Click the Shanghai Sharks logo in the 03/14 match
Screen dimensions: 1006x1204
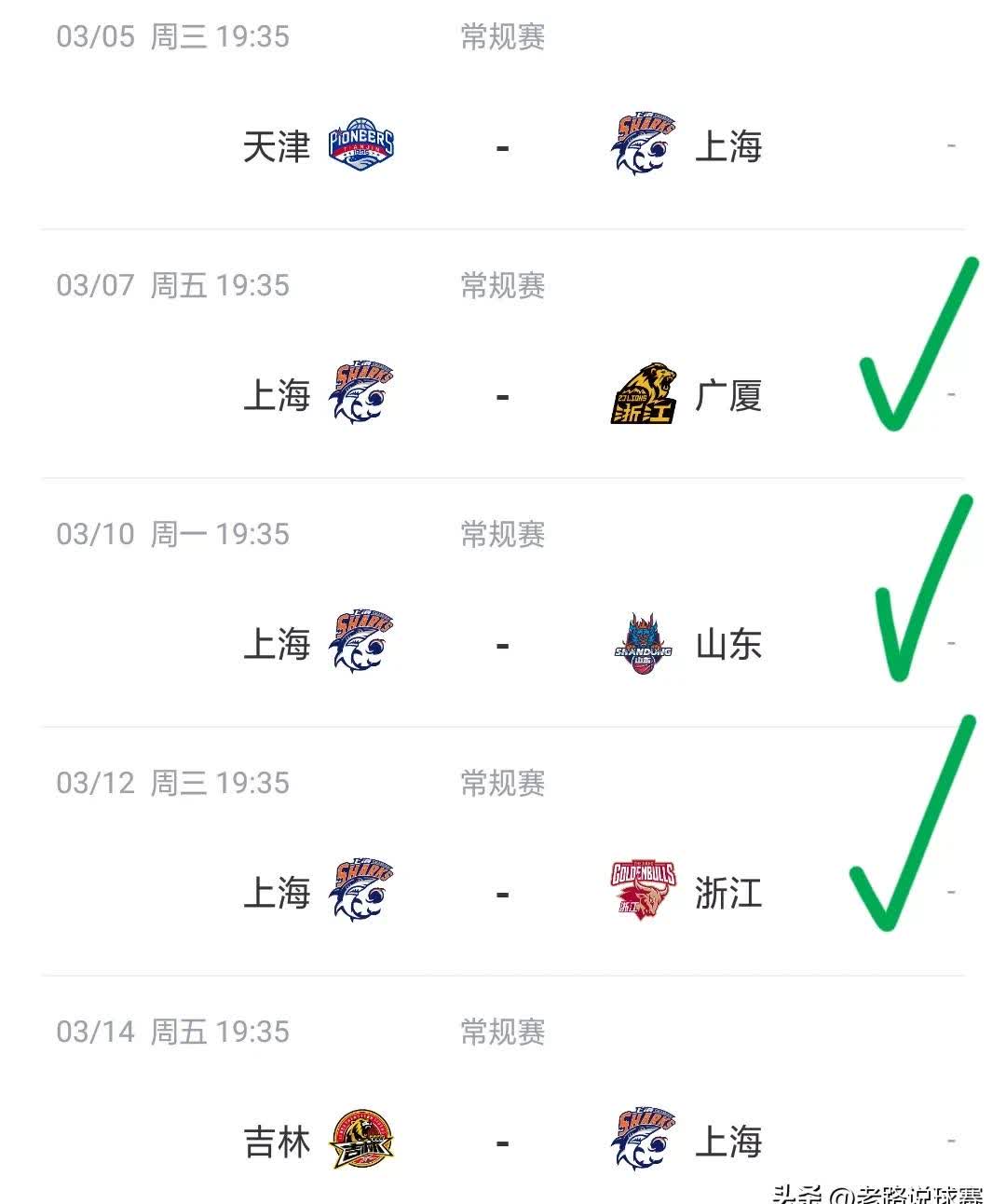643,1139
